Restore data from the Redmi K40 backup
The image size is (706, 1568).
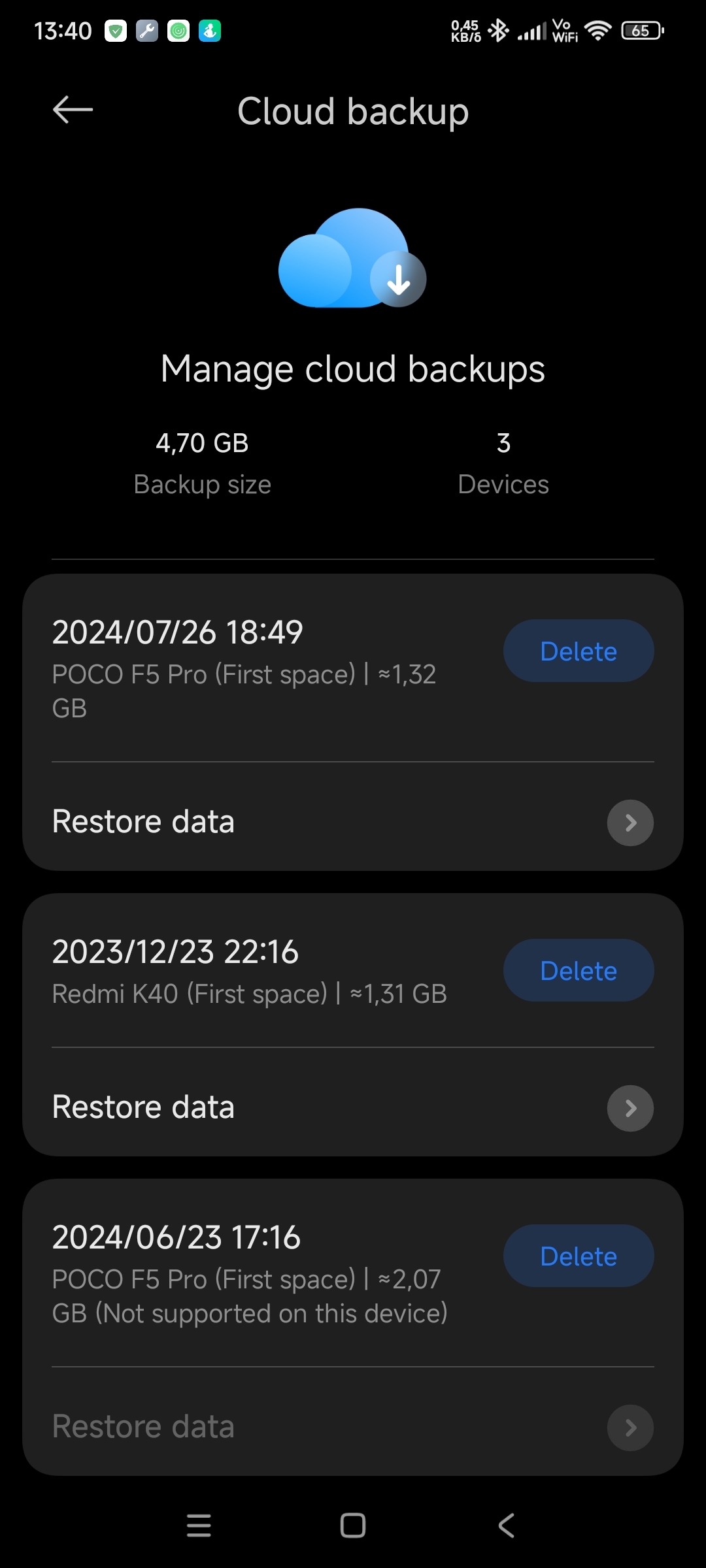pos(353,1107)
